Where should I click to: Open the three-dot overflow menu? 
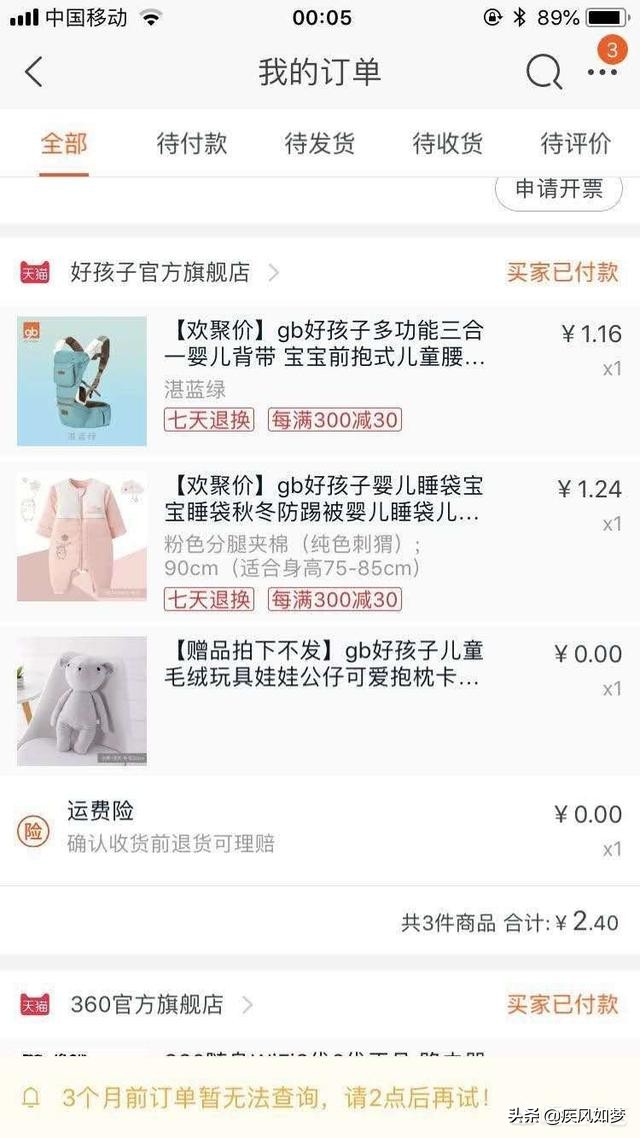[602, 72]
